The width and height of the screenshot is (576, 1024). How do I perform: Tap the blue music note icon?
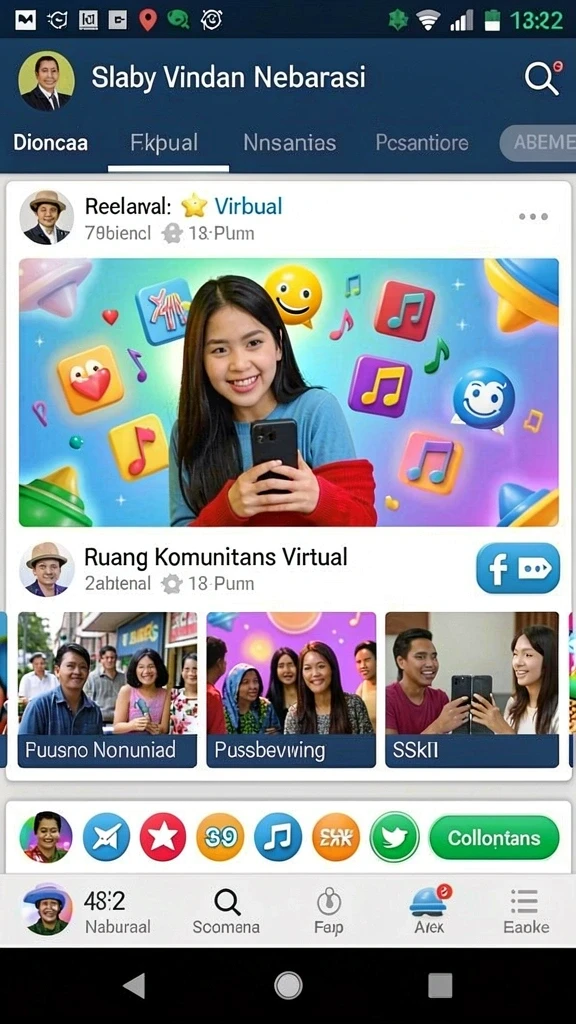tap(278, 838)
